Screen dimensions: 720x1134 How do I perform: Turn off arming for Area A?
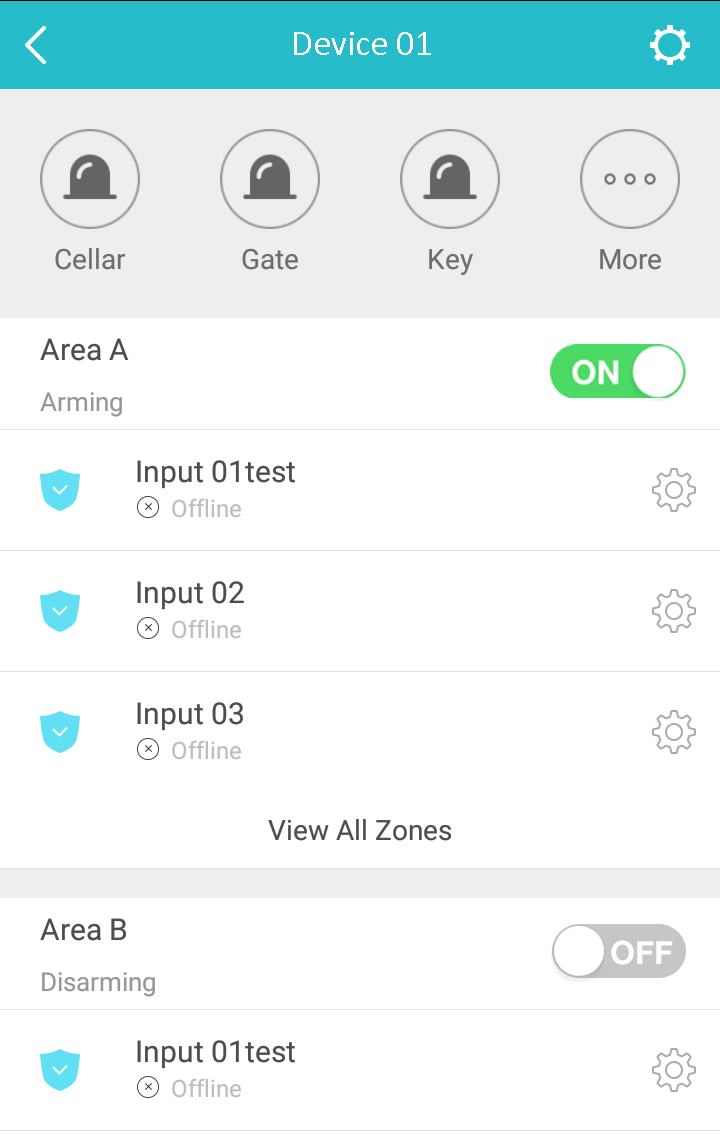617,372
